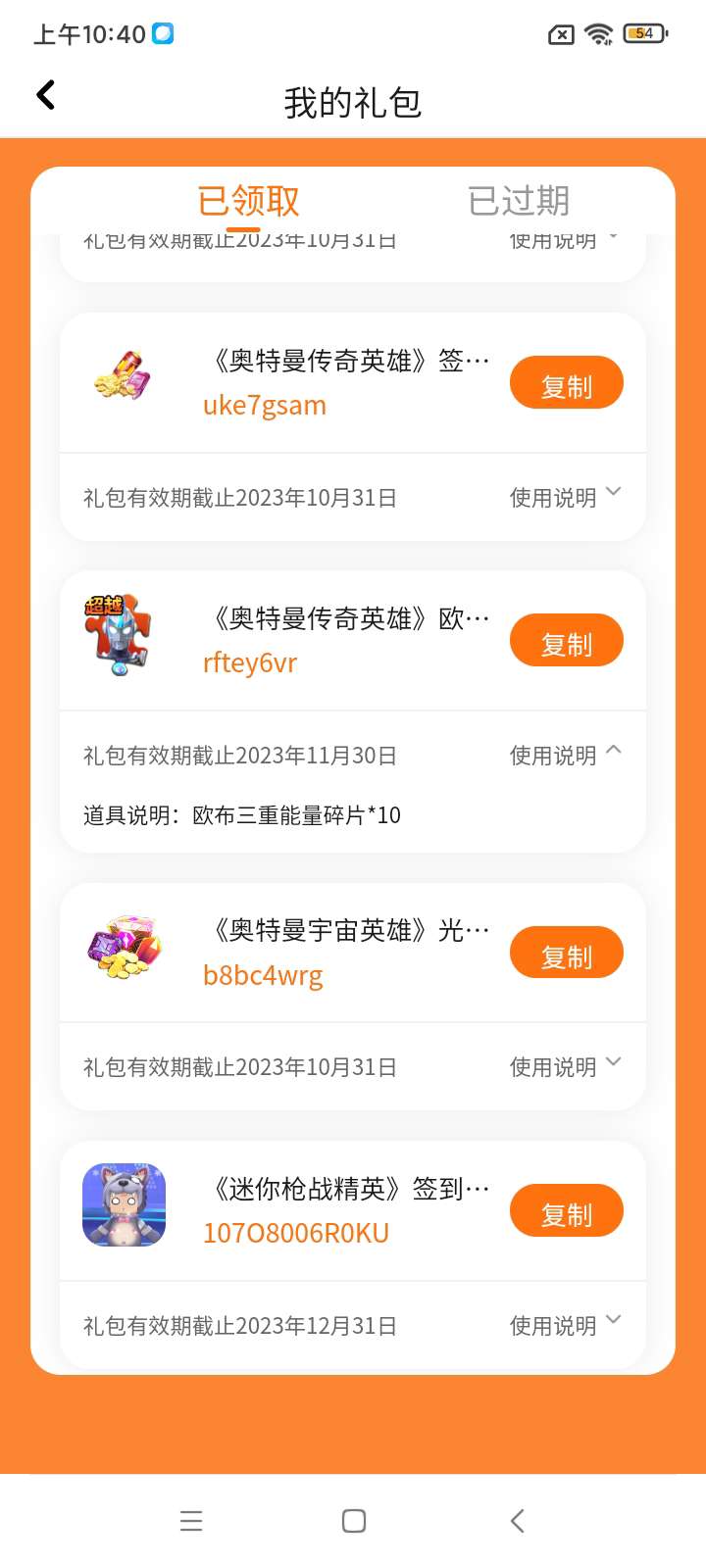Go back from 我的礼包 page

45,96
